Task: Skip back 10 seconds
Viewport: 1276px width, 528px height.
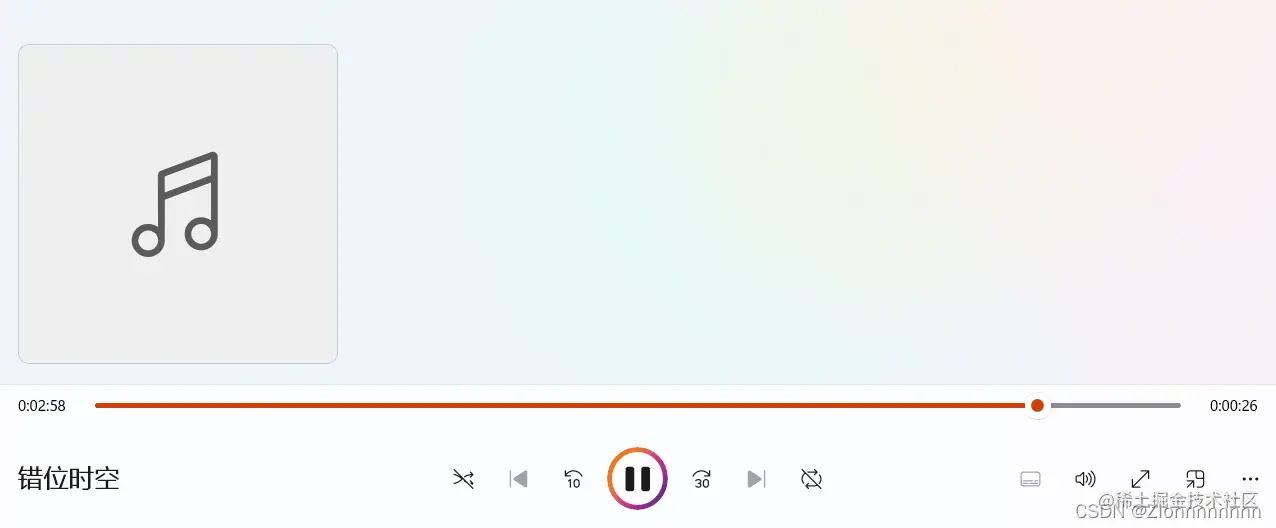Action: [573, 479]
